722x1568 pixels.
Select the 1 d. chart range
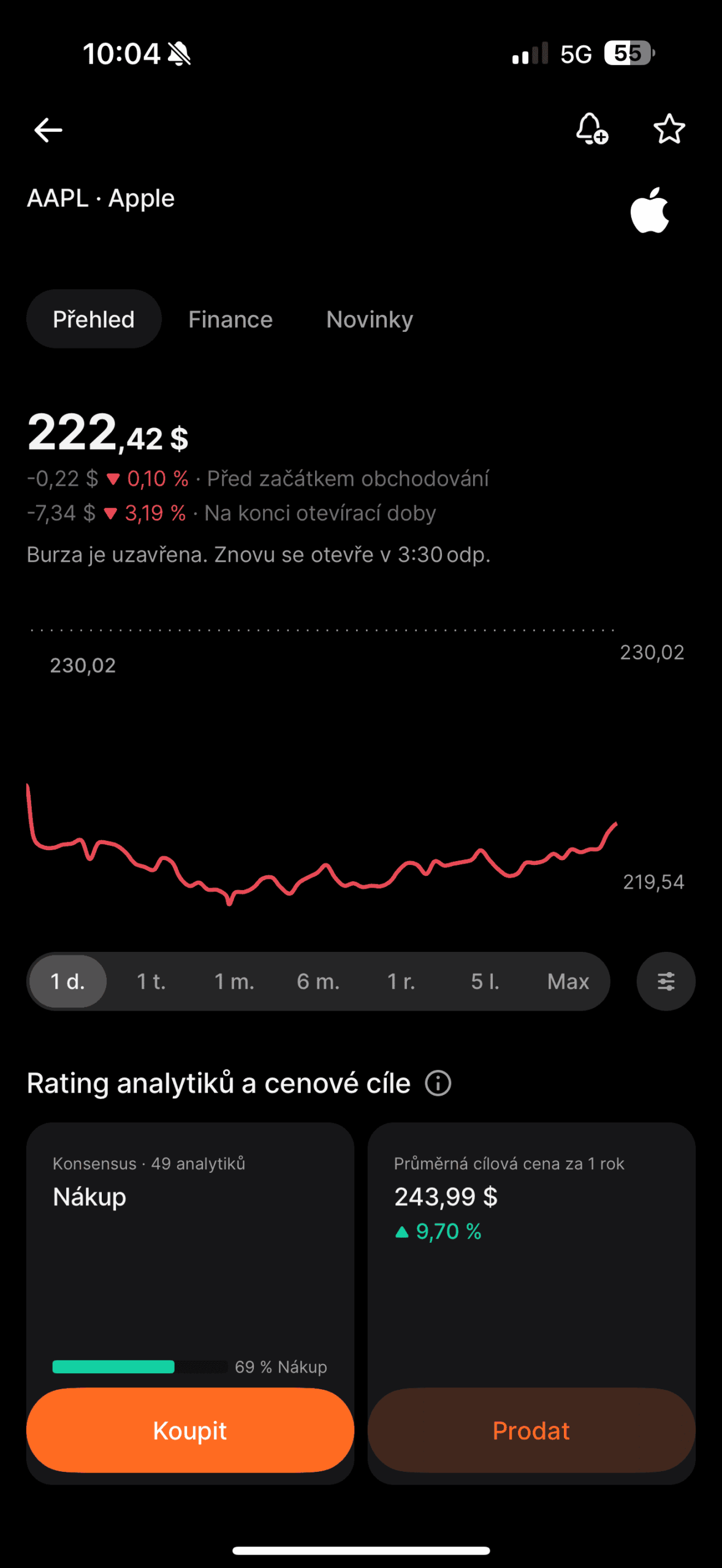(68, 981)
